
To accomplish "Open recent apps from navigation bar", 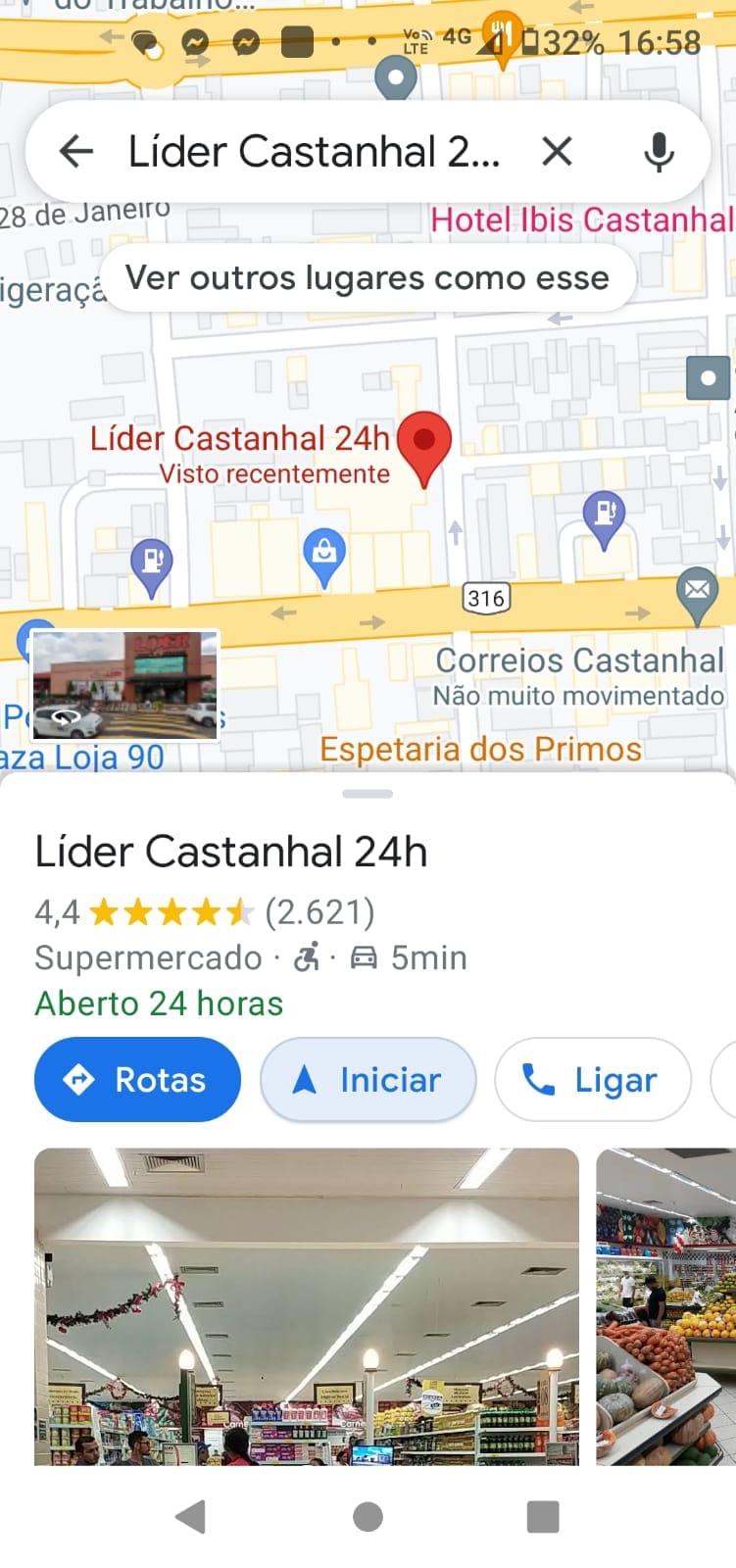I will pos(542,1516).
